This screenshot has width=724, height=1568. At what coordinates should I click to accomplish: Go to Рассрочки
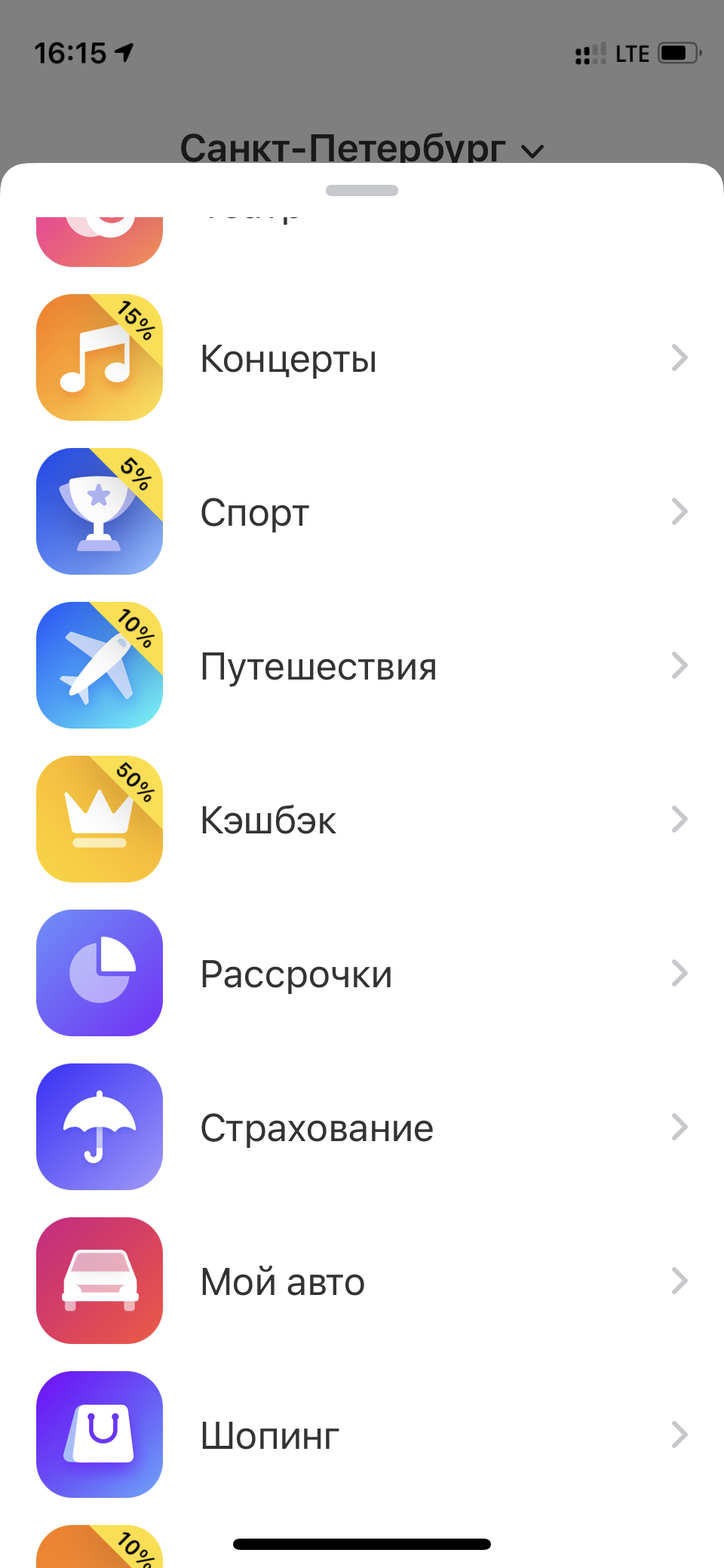(x=362, y=973)
